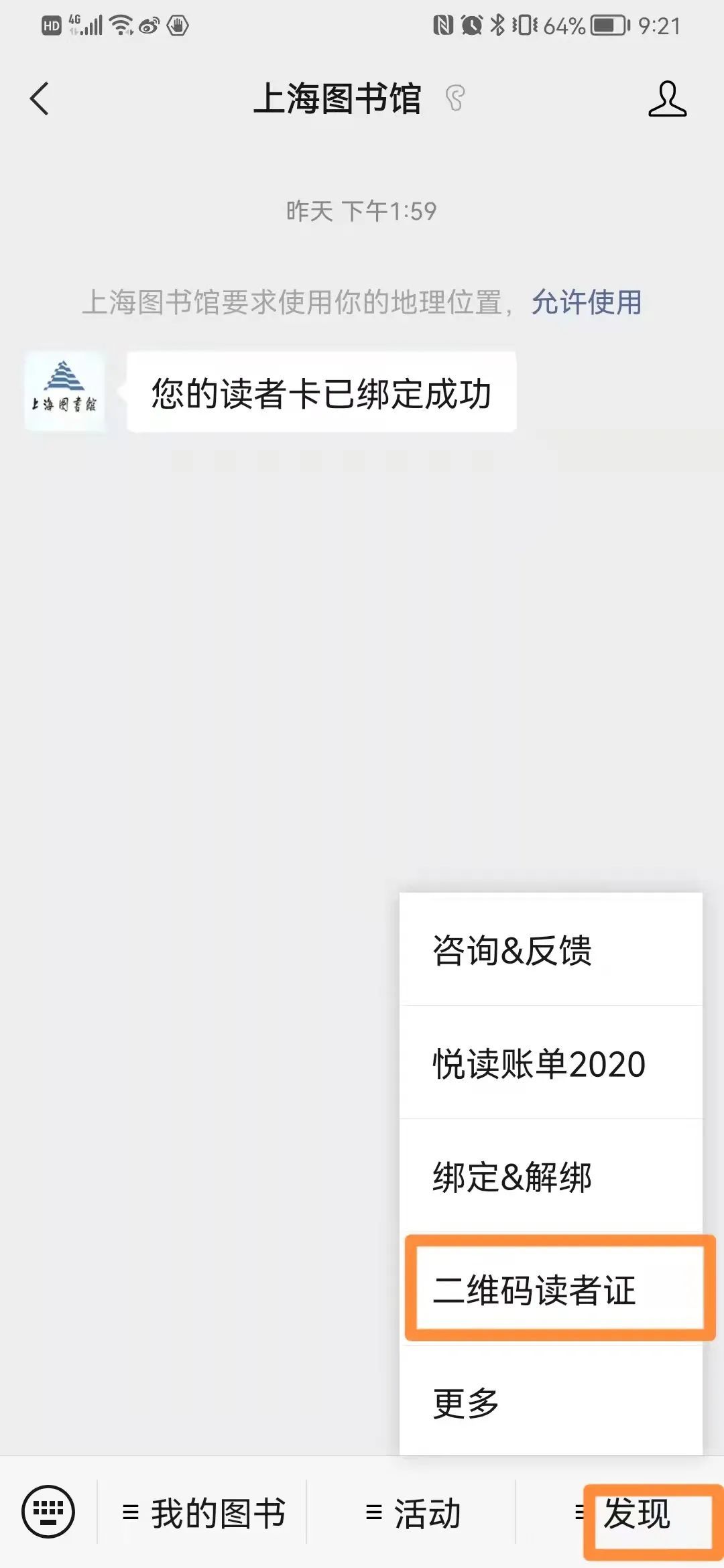Open the 上海图书馆 avatar
This screenshot has width=724, height=1568.
pyautogui.click(x=65, y=392)
